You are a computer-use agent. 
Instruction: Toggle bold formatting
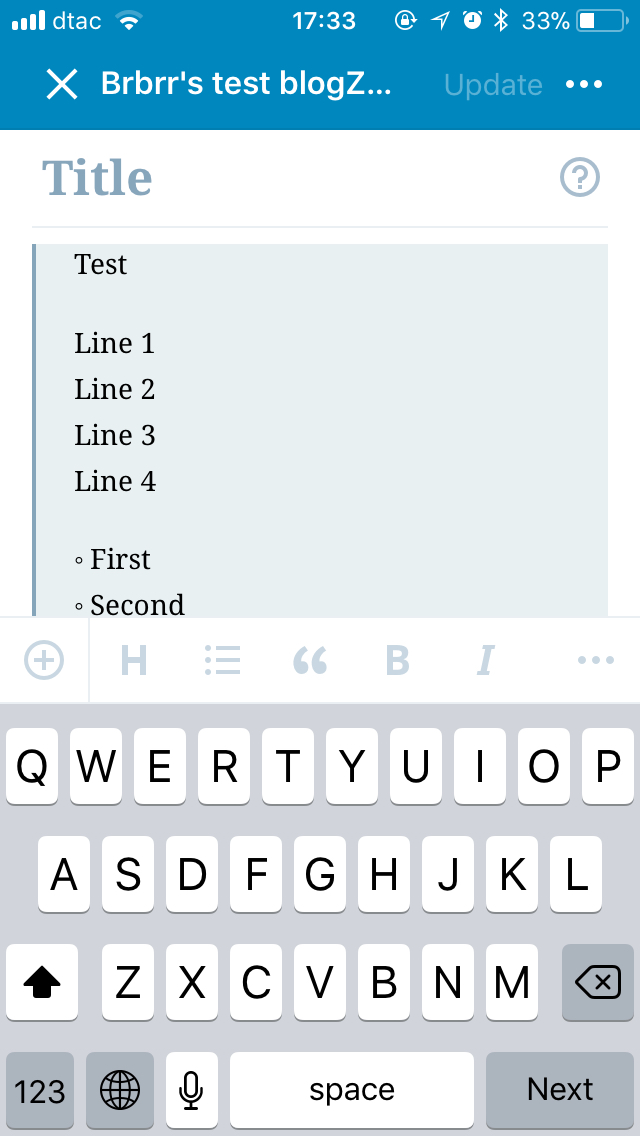(397, 660)
